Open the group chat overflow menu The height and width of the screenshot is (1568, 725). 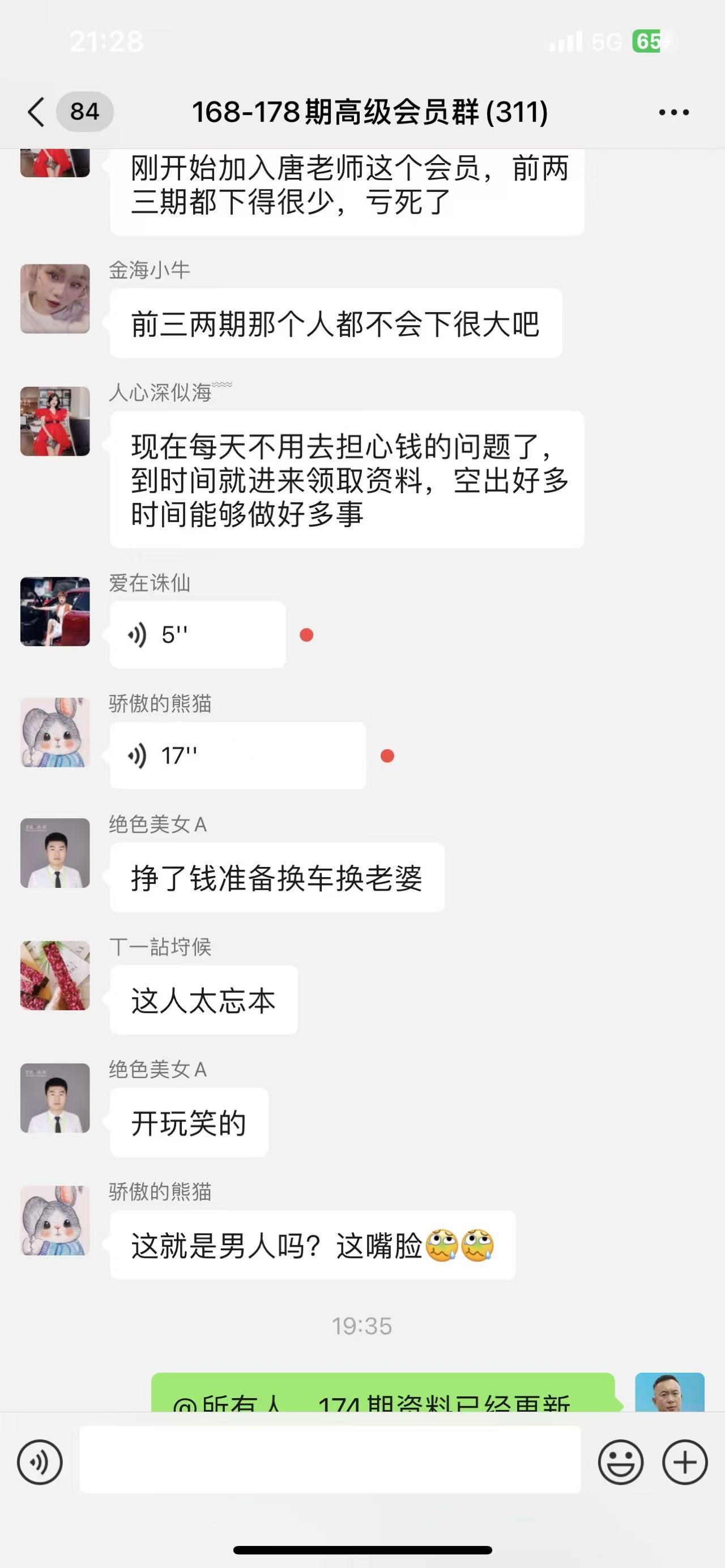pos(674,112)
